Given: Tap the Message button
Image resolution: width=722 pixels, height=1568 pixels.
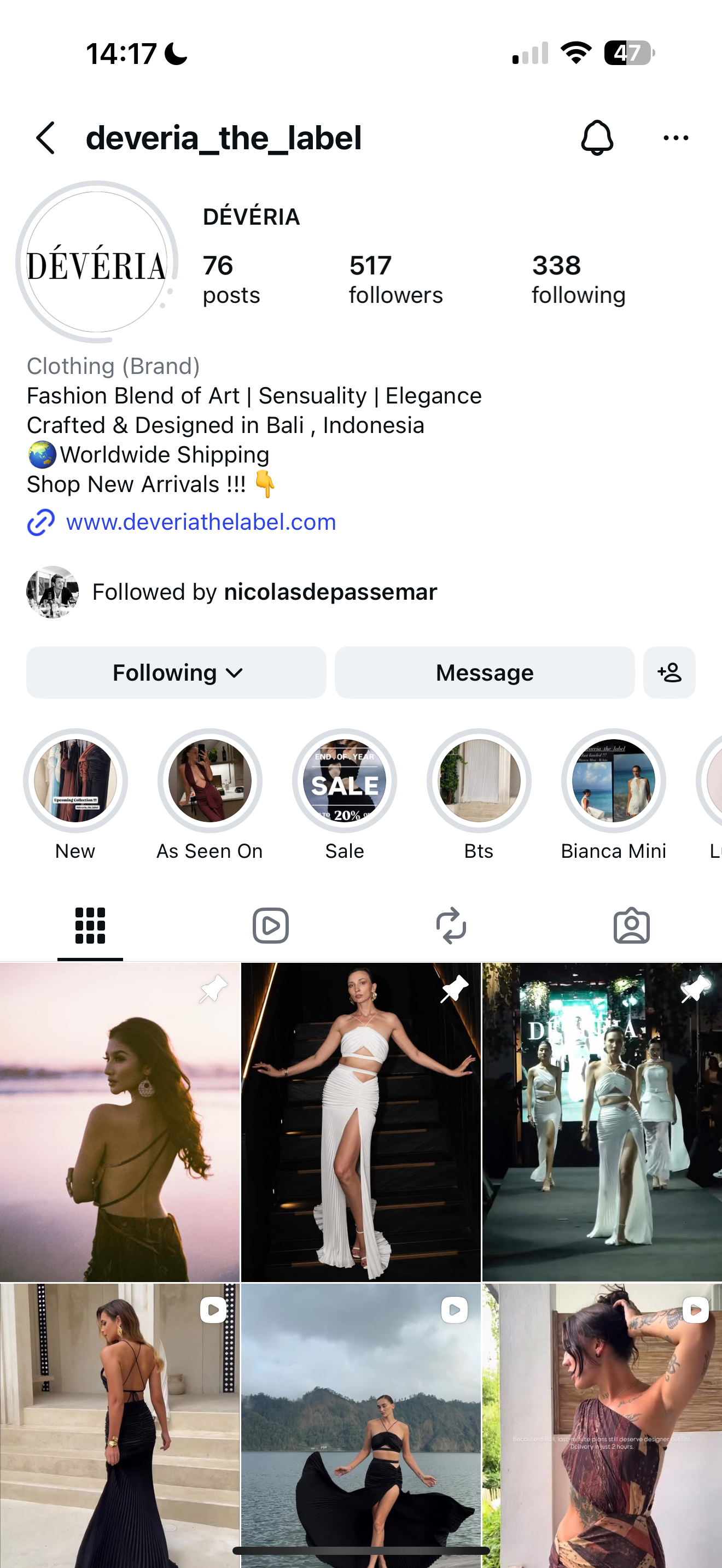Looking at the screenshot, I should 485,672.
